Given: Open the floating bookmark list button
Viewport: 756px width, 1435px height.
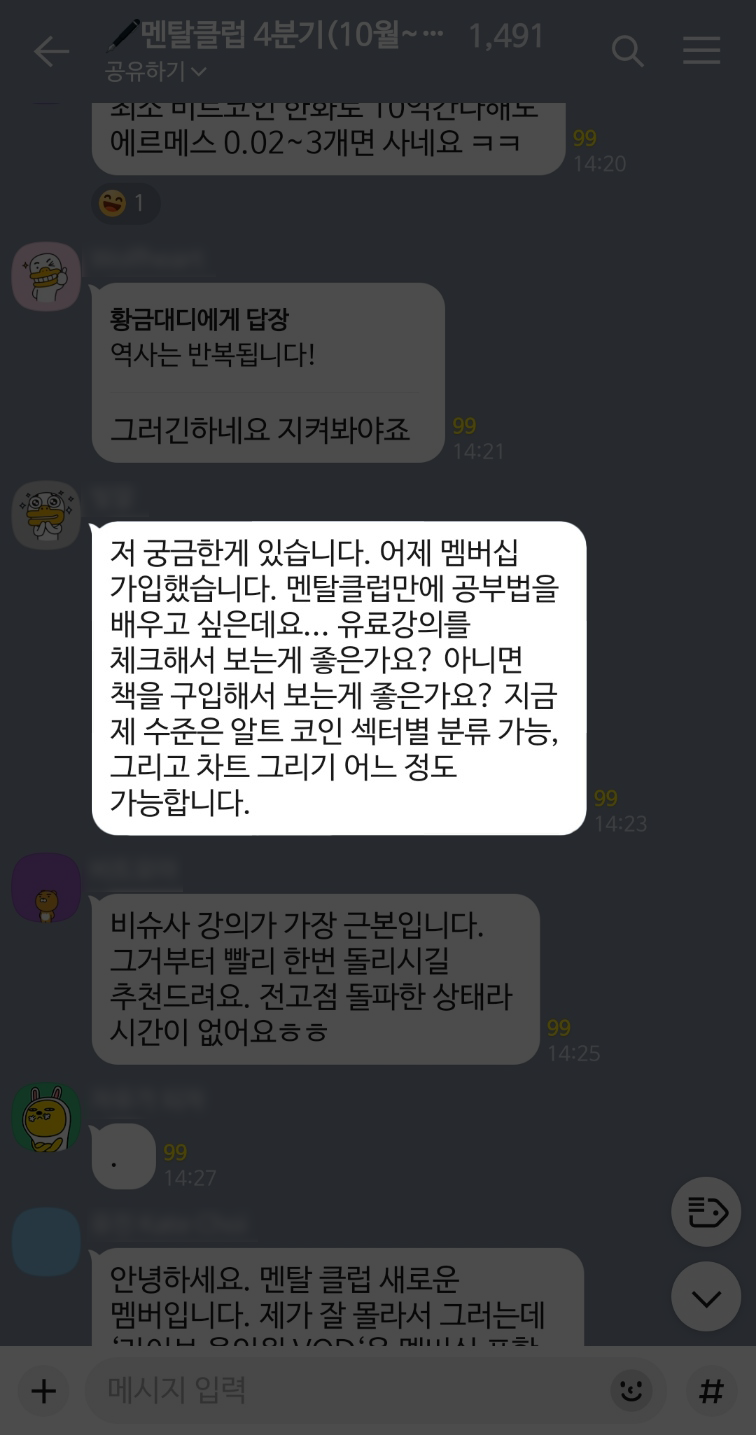Looking at the screenshot, I should (x=706, y=1212).
